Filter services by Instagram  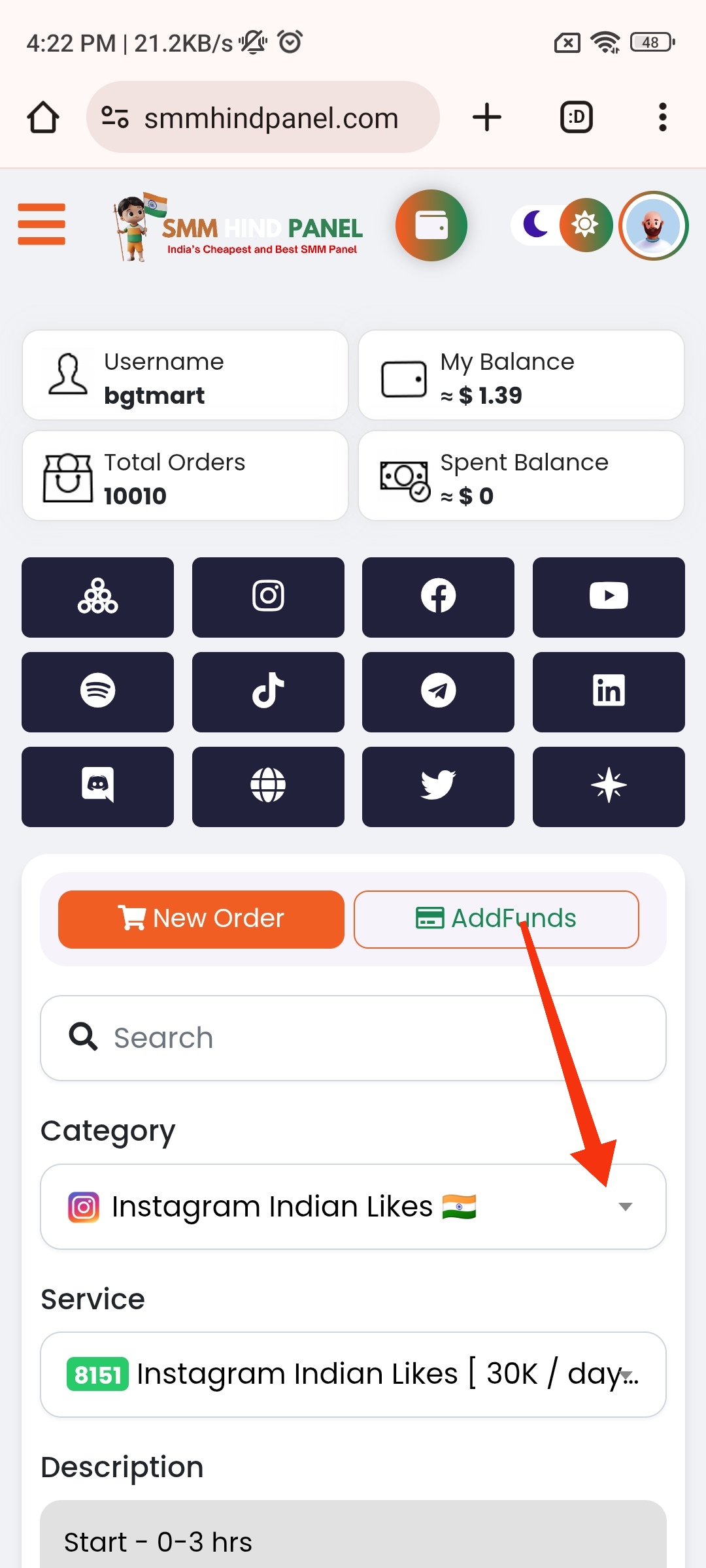tap(268, 597)
